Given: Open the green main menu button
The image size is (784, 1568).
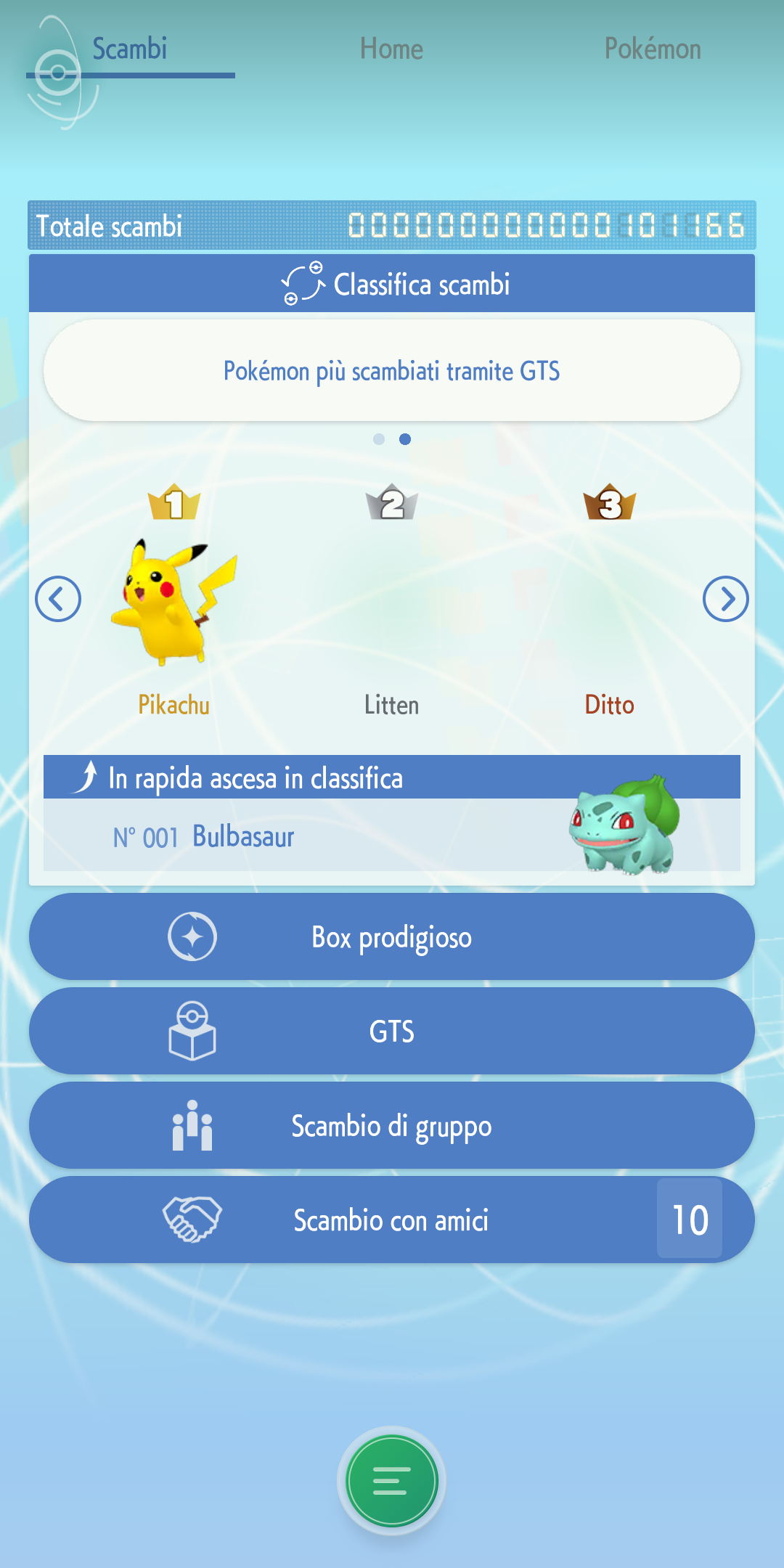Looking at the screenshot, I should click(392, 1481).
